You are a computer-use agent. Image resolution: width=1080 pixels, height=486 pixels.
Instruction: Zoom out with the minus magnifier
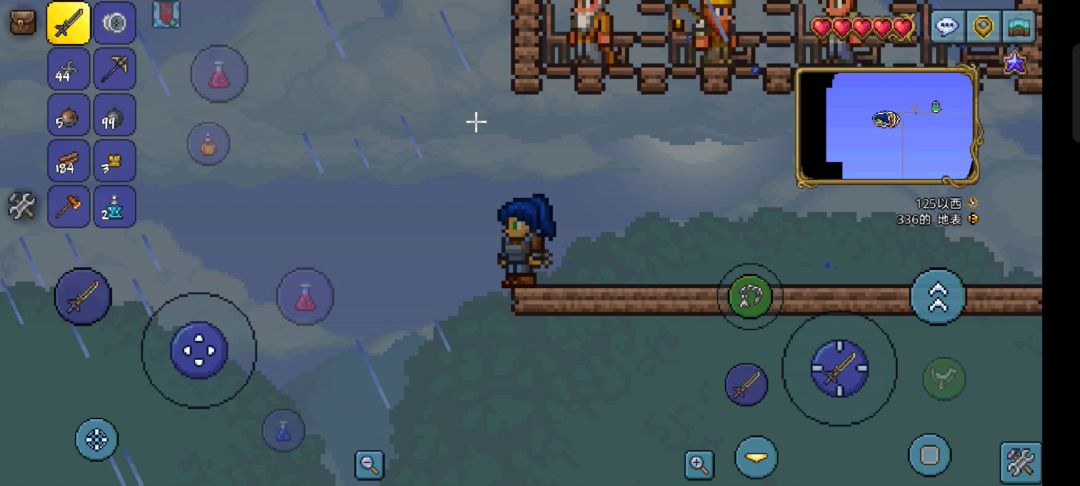pos(370,464)
